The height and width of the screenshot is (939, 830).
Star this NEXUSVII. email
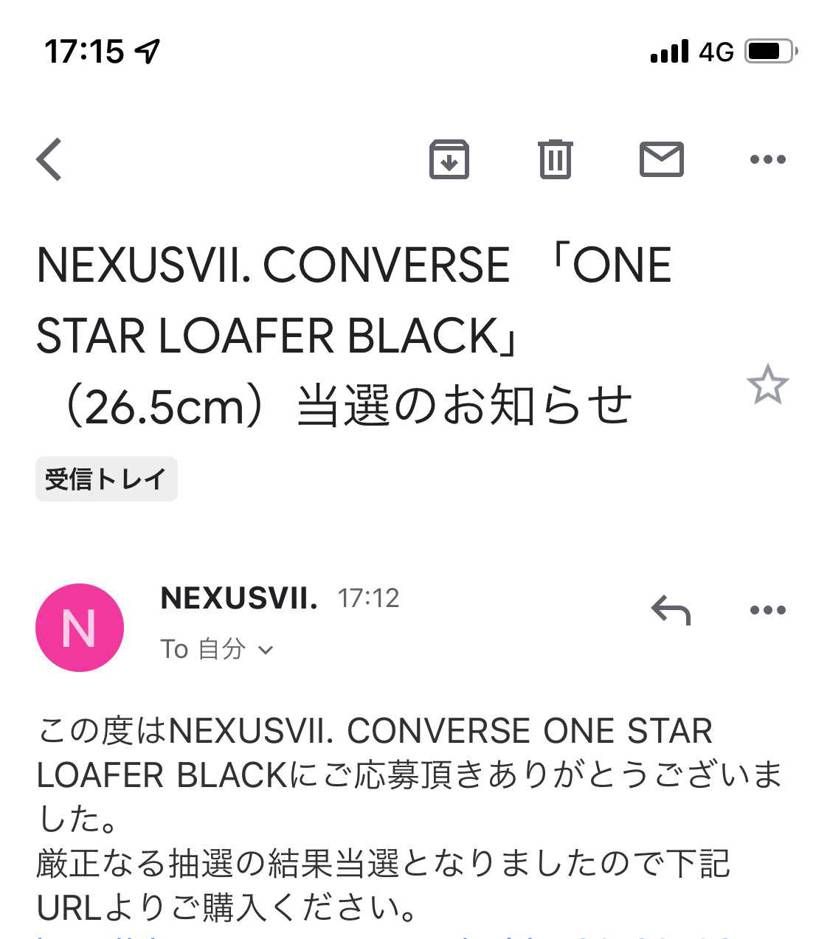click(768, 384)
